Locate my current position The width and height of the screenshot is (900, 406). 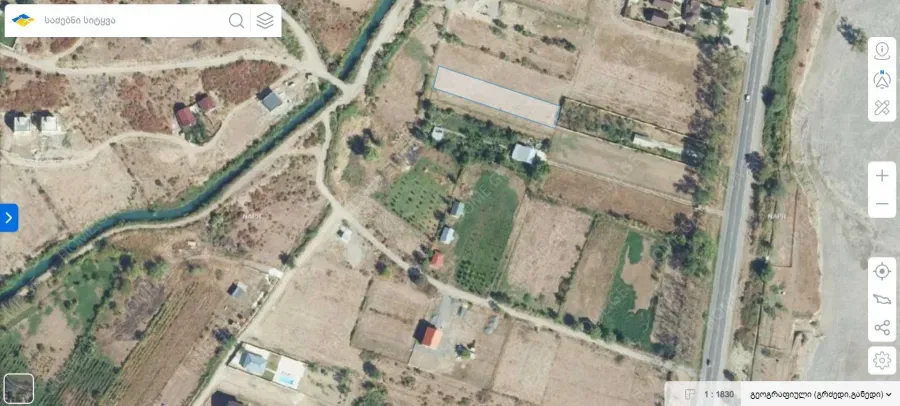point(882,271)
